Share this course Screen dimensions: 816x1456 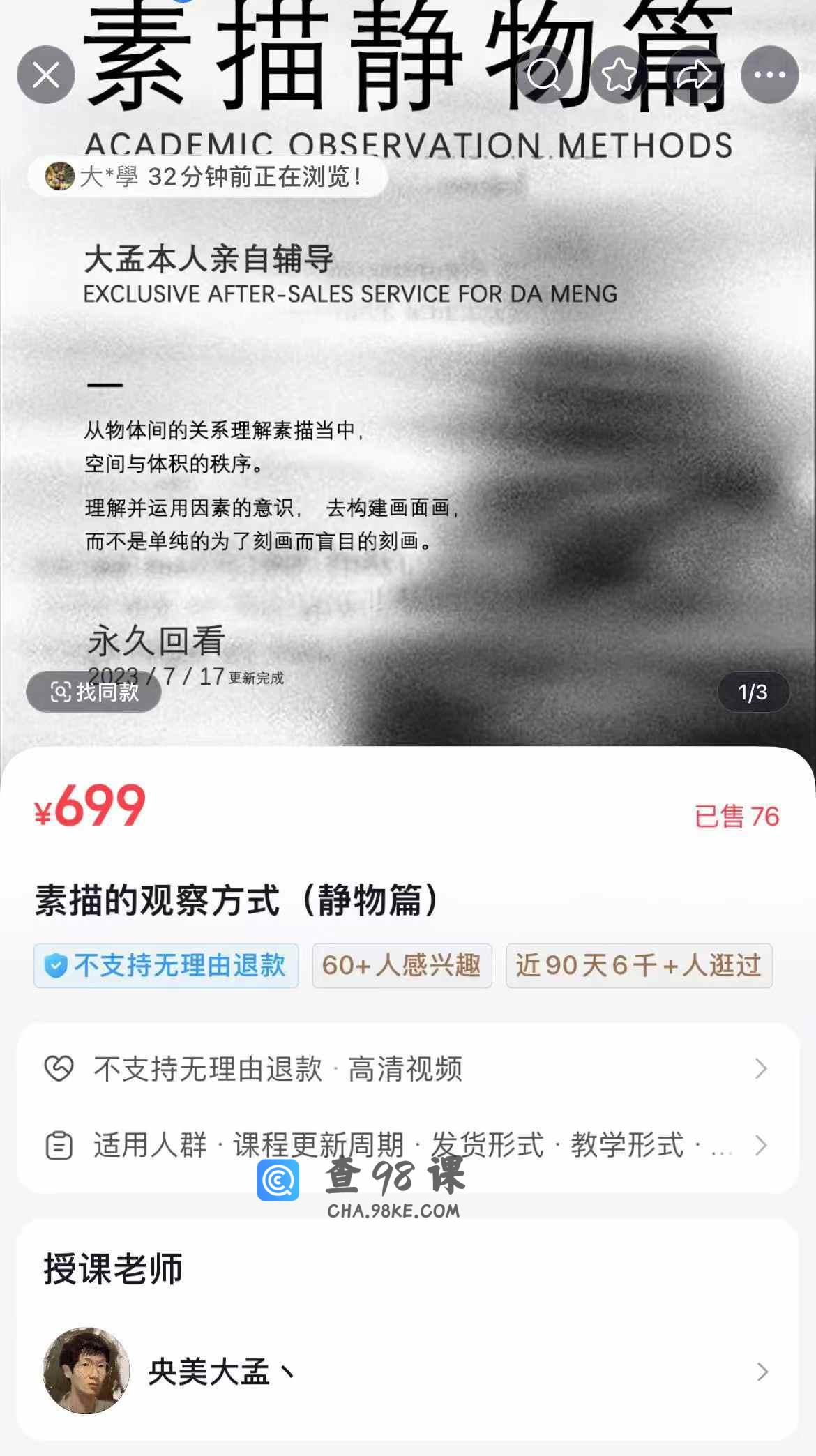click(x=694, y=75)
